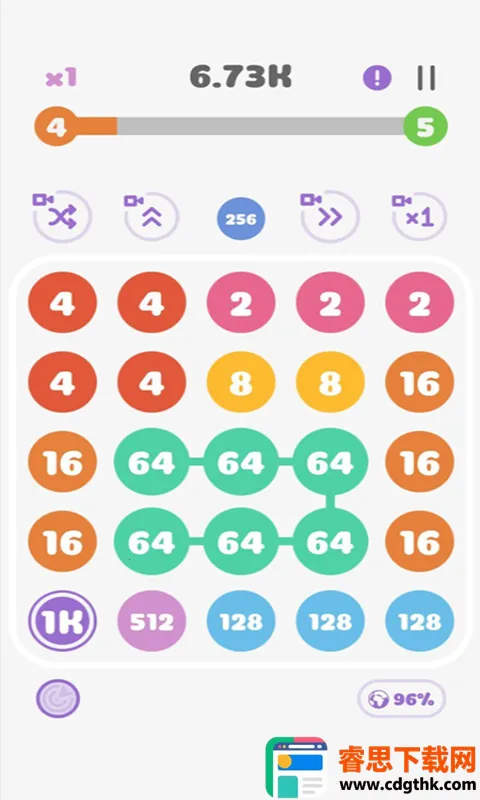Tap the 96% button
The width and height of the screenshot is (480, 800).
click(401, 698)
